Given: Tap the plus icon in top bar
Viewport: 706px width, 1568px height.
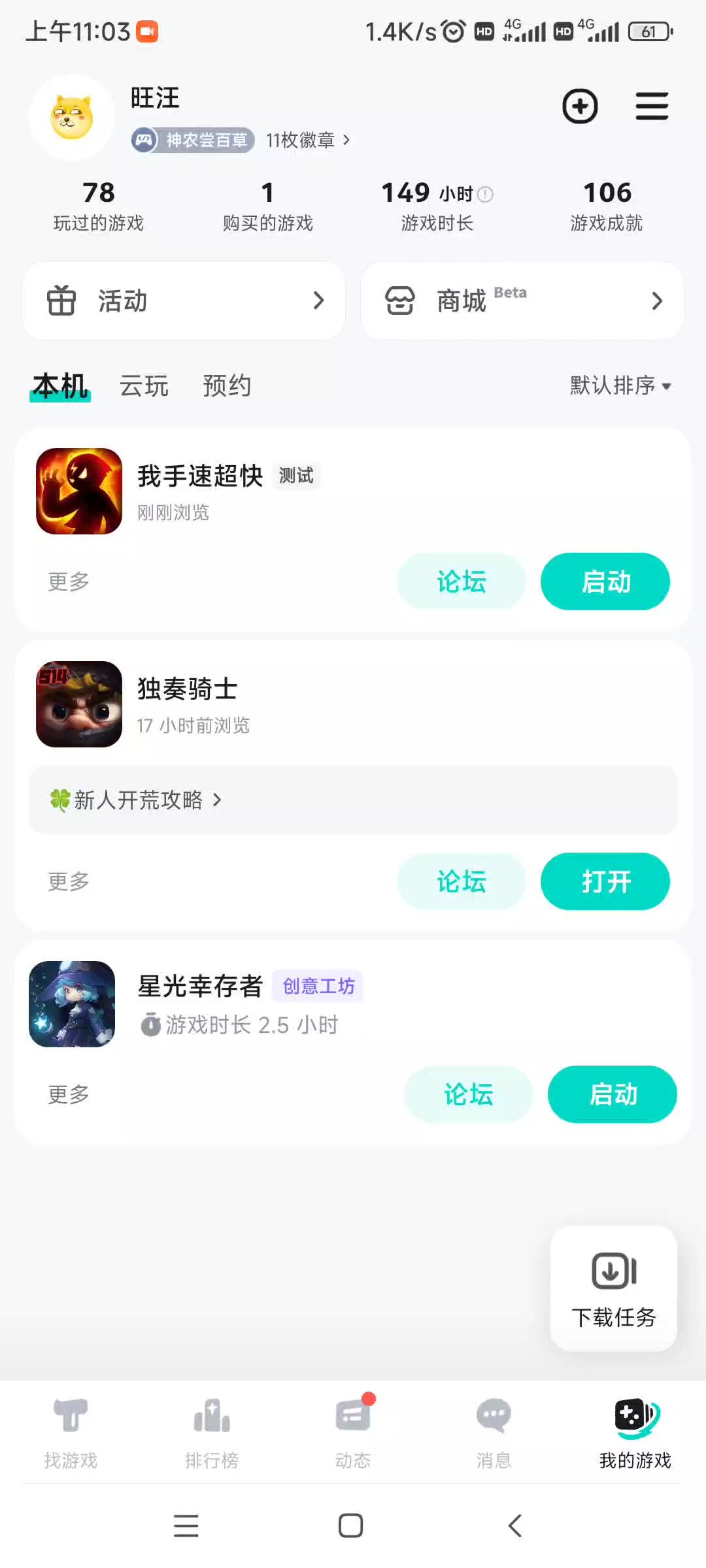Looking at the screenshot, I should 580,106.
